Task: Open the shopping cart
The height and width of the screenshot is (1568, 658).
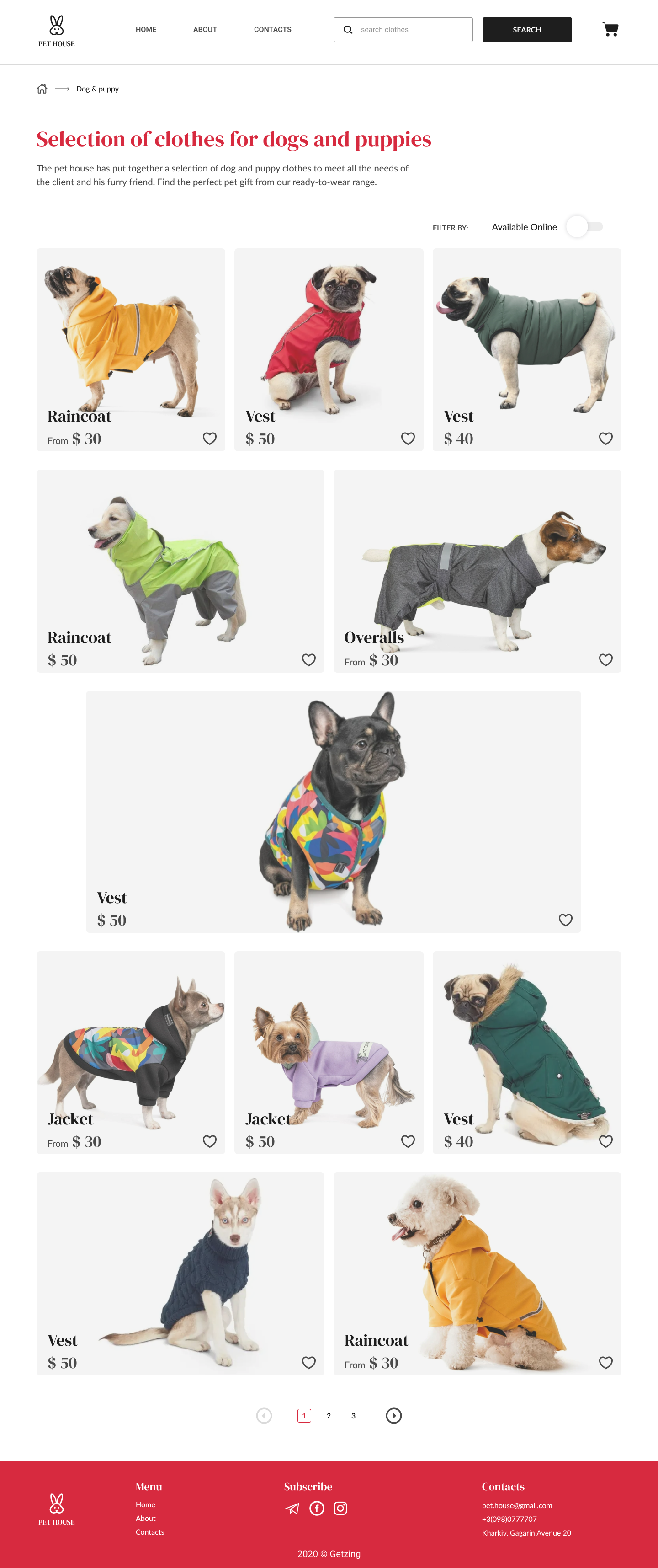Action: (x=610, y=29)
